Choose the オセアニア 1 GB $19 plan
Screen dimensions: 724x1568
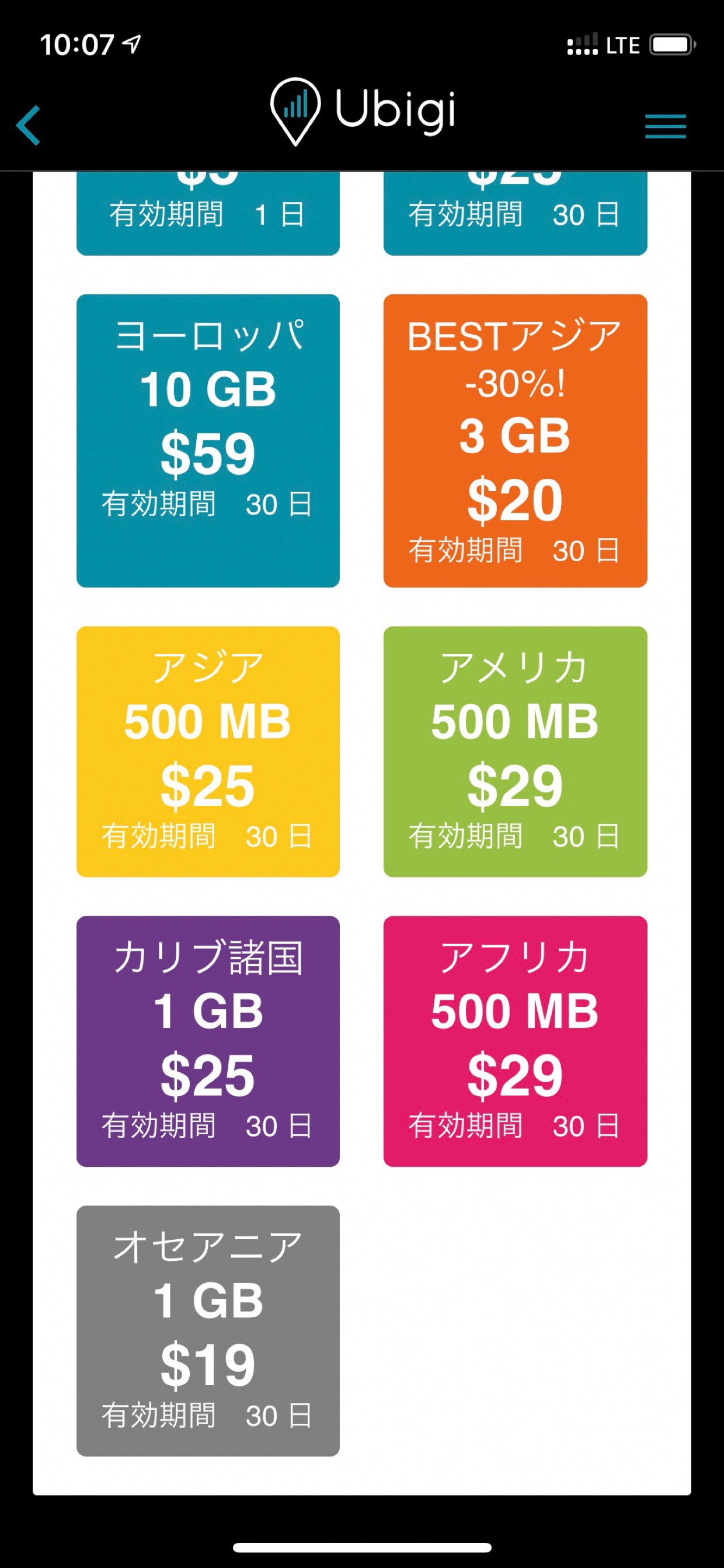coord(208,1331)
